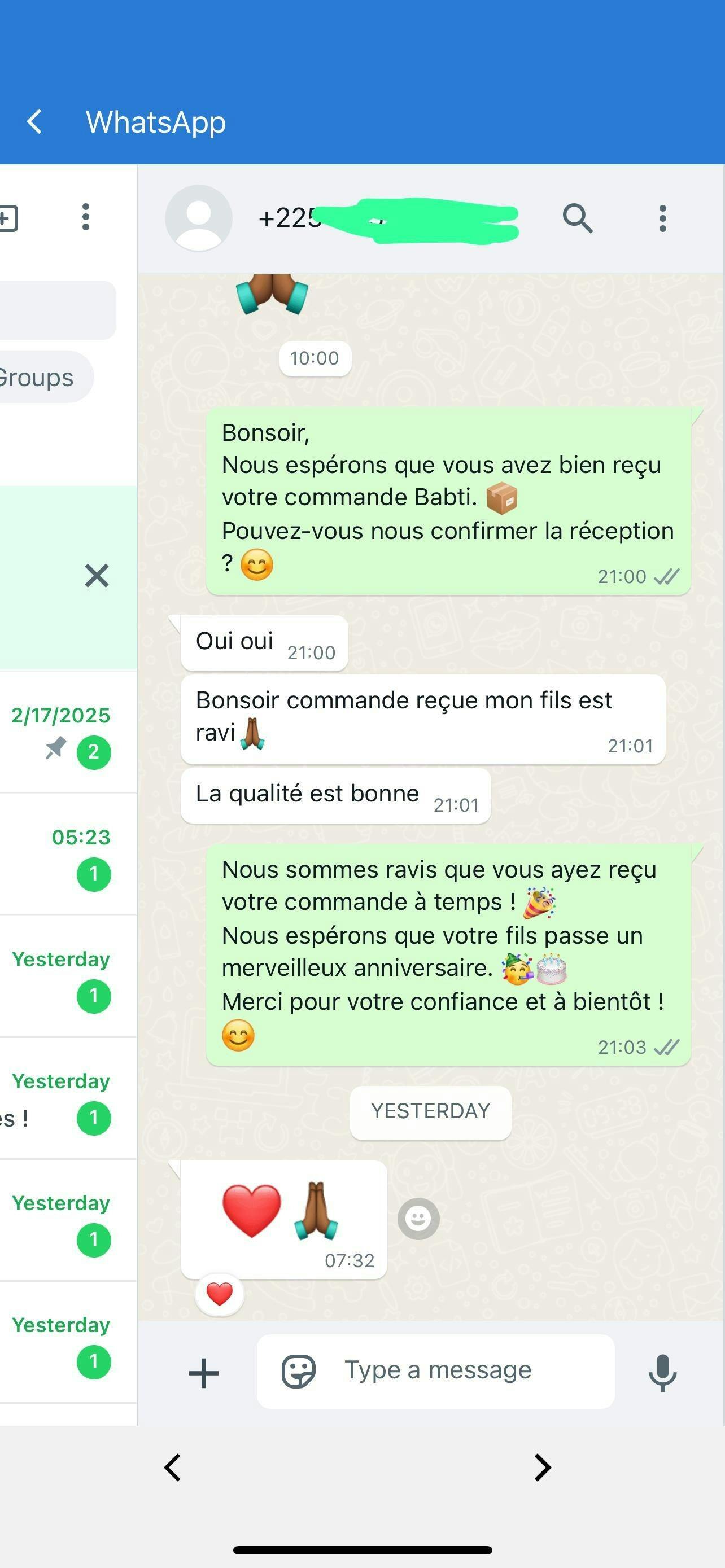React to the heart and prayer message

pos(418,1219)
